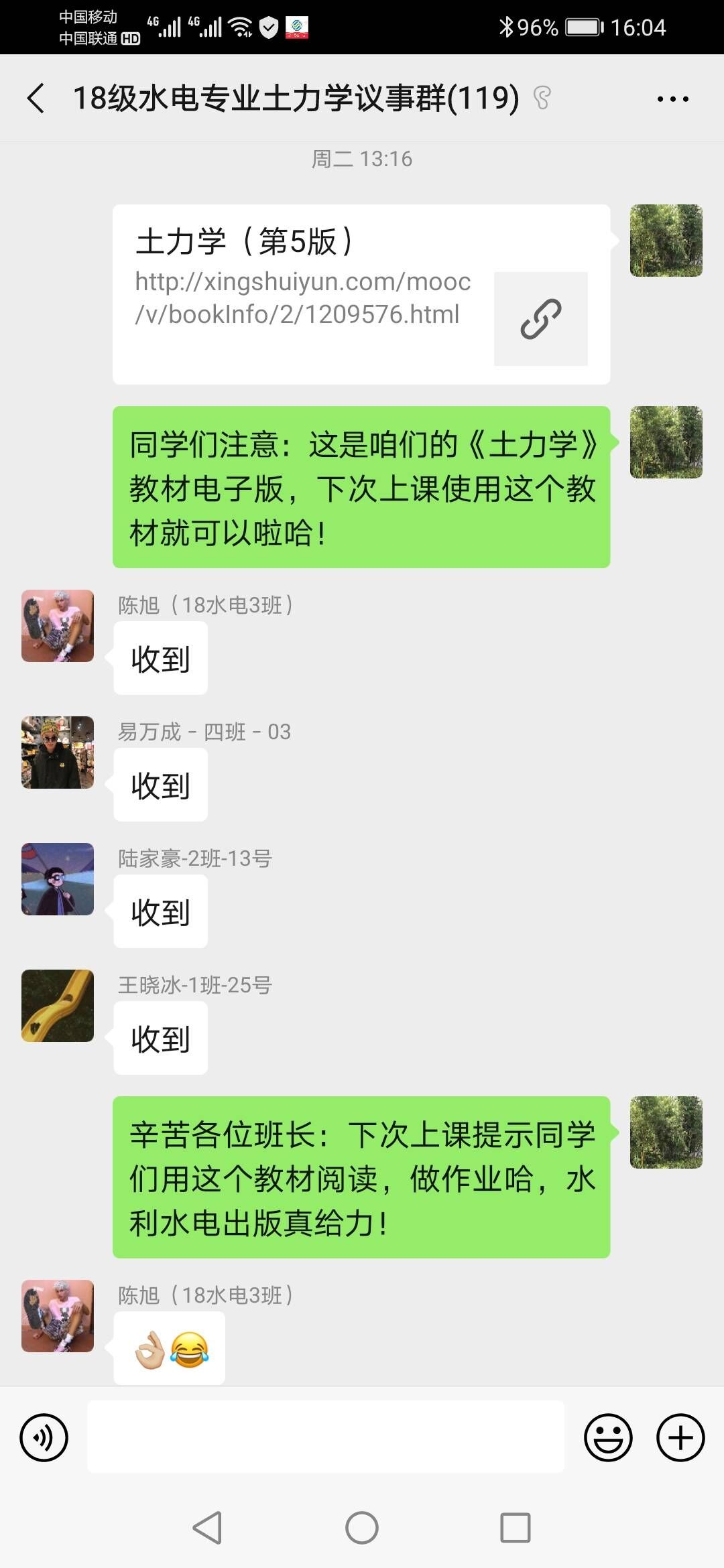This screenshot has width=724, height=1568.
Task: Switch to voice message input
Action: click(44, 1437)
